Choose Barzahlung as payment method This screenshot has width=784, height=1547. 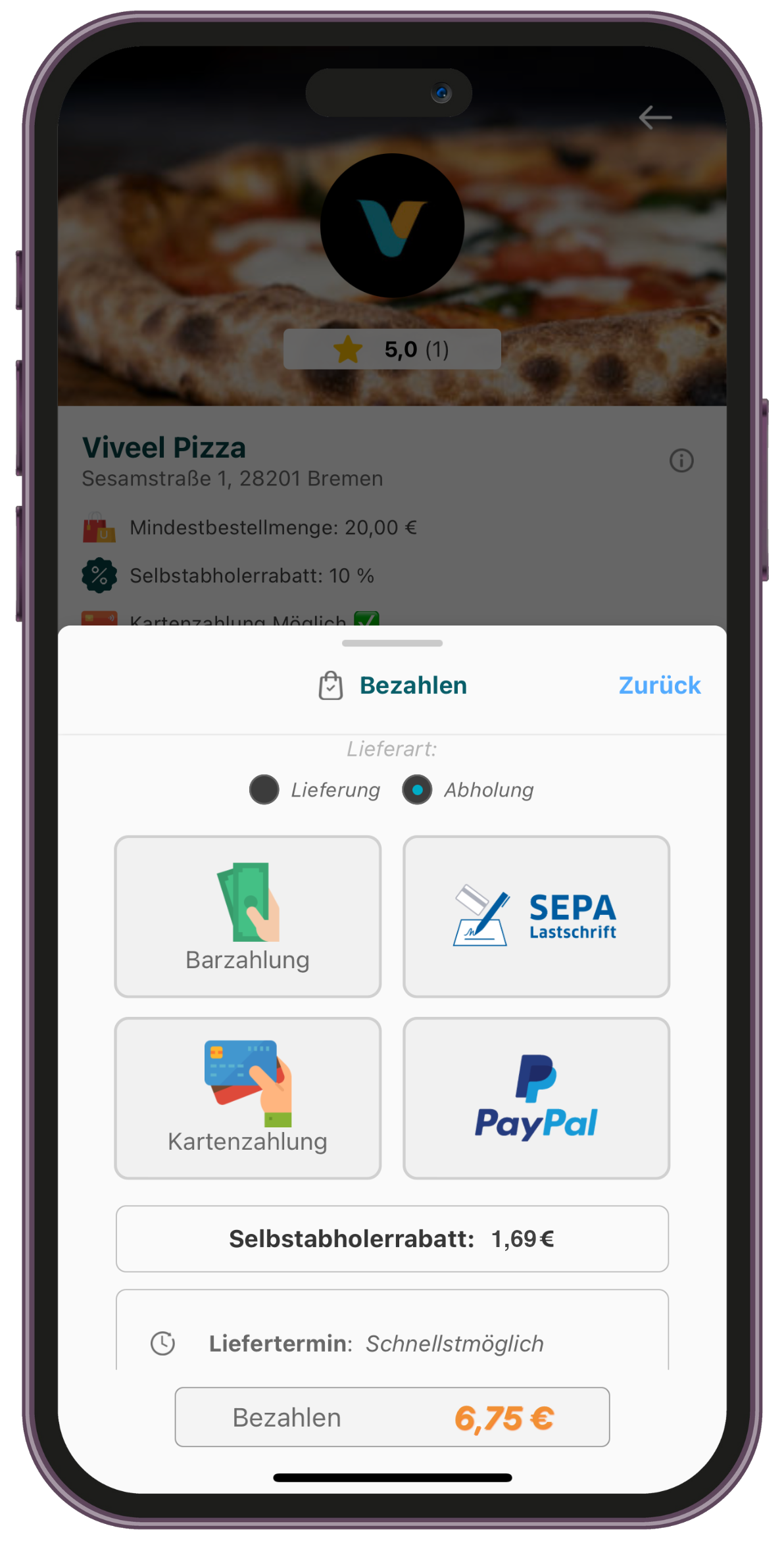point(248,916)
